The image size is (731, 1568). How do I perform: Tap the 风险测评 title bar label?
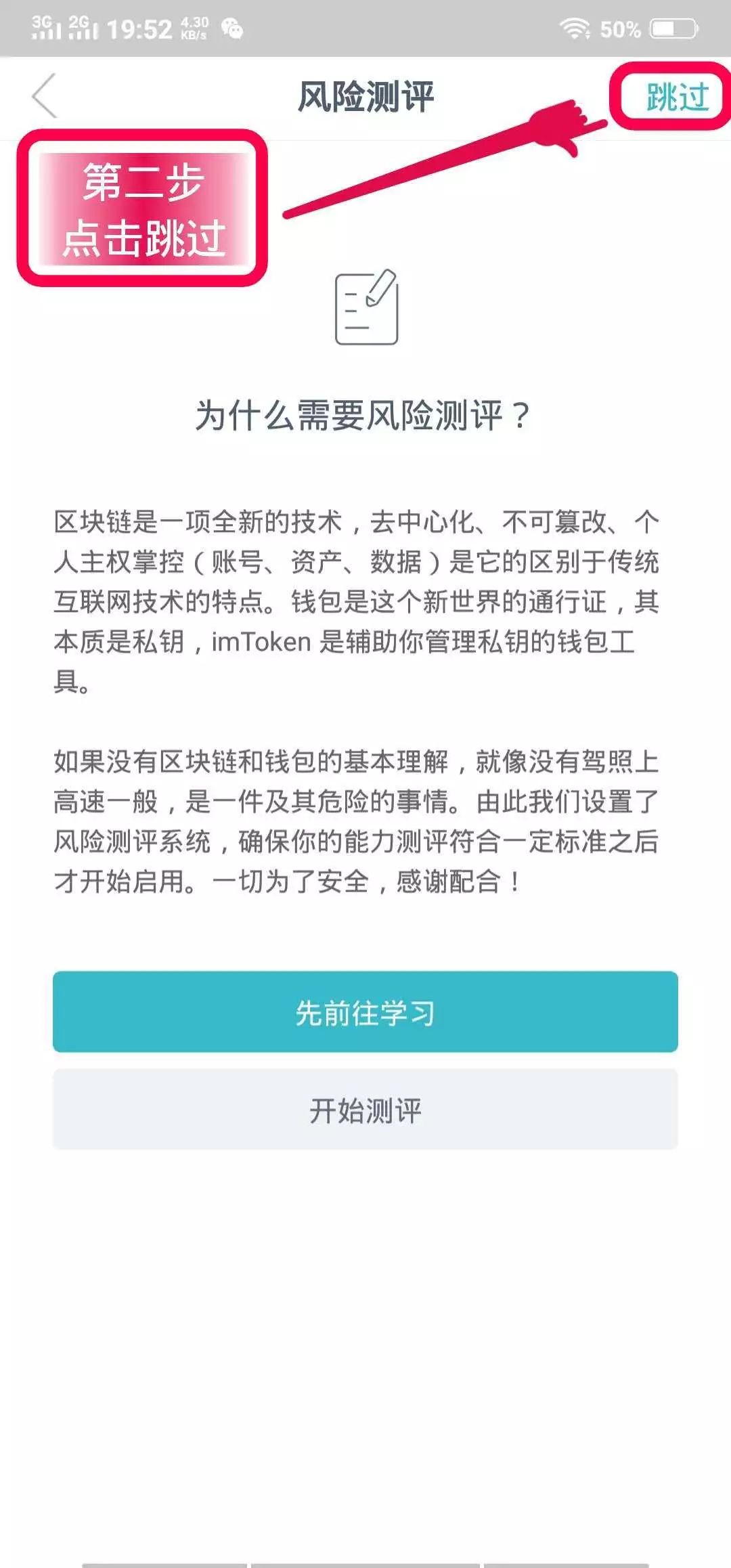365,95
